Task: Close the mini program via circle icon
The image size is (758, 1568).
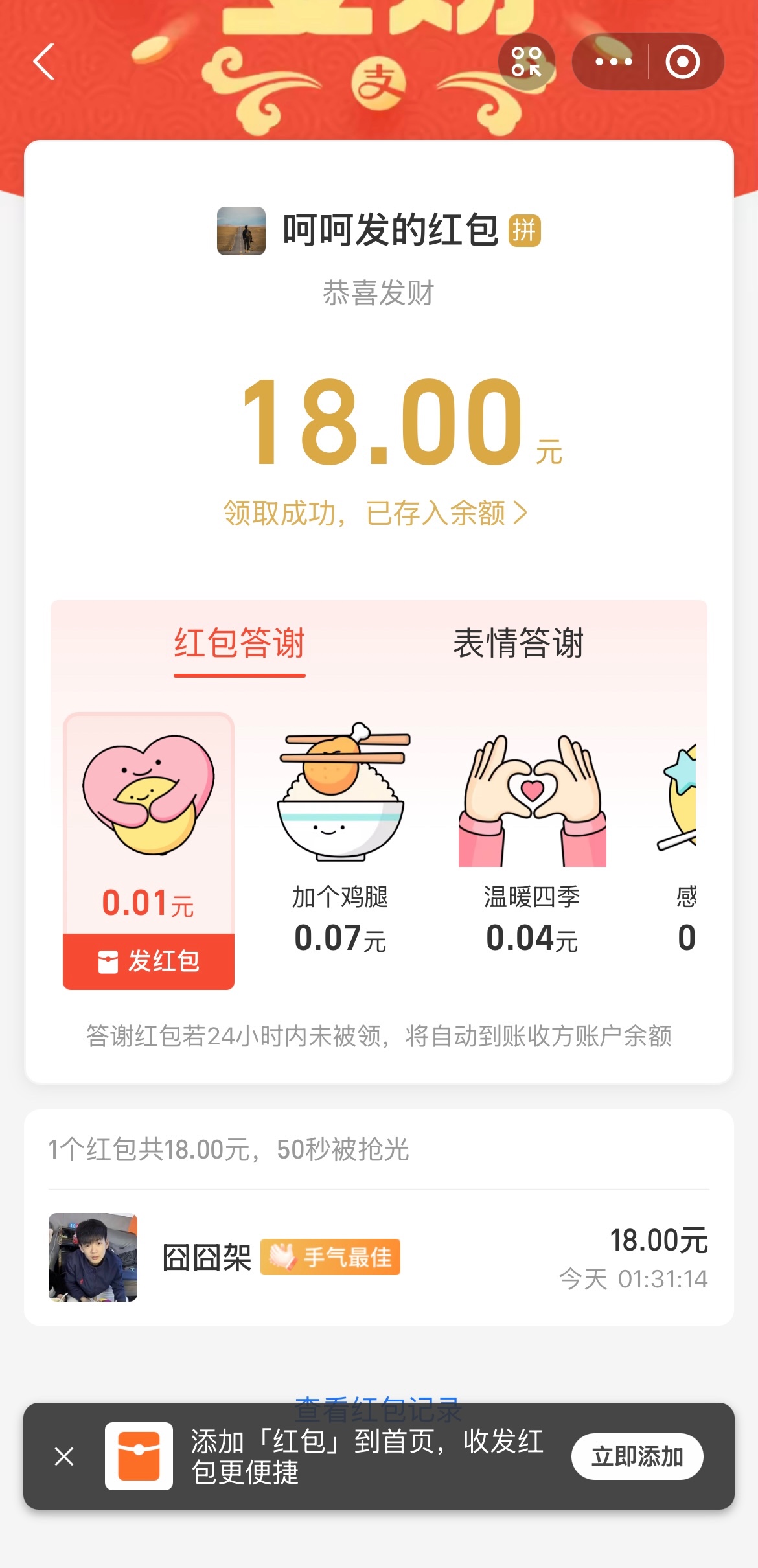Action: point(683,62)
